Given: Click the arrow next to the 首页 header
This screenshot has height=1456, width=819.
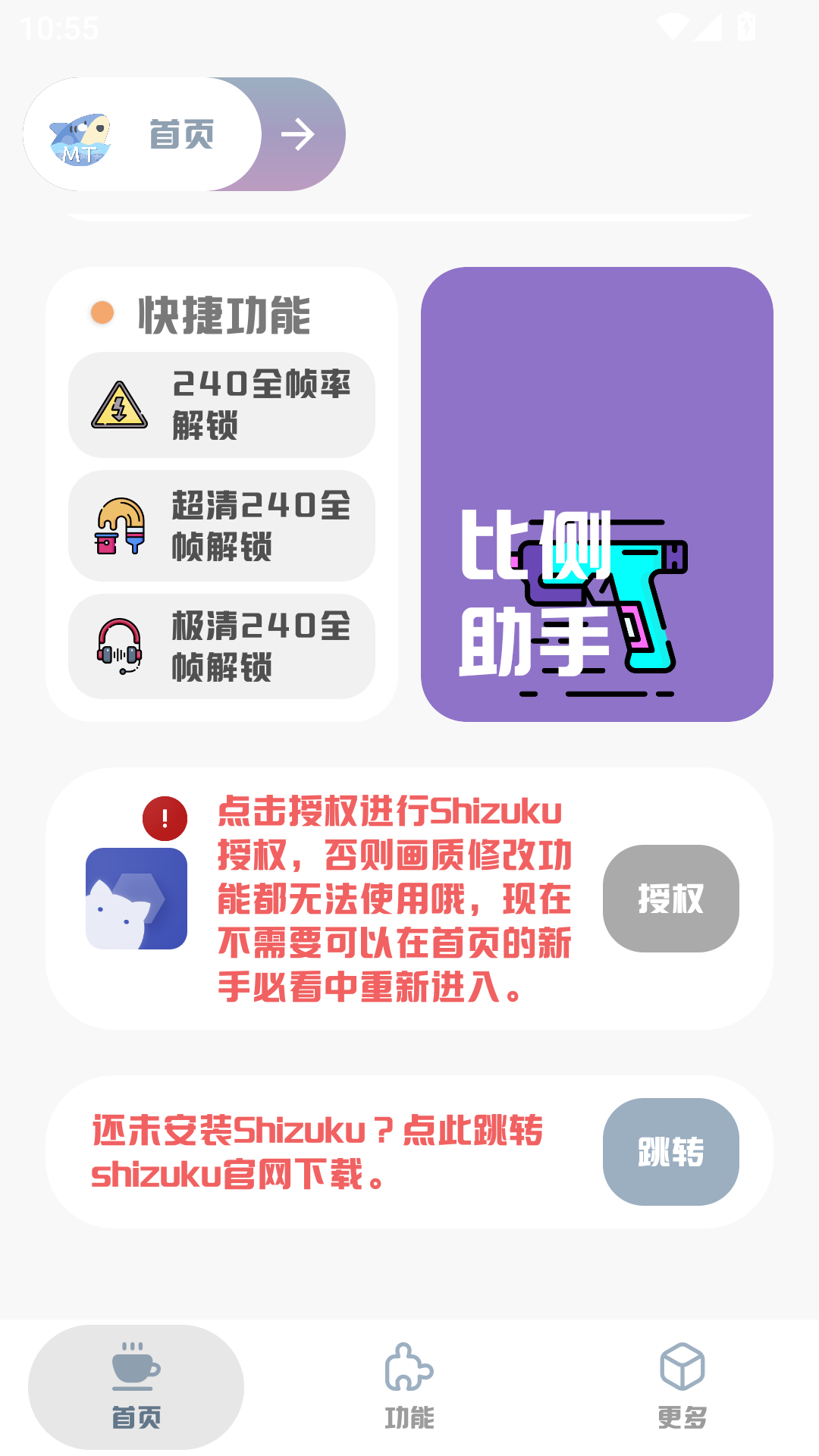Looking at the screenshot, I should 297,133.
